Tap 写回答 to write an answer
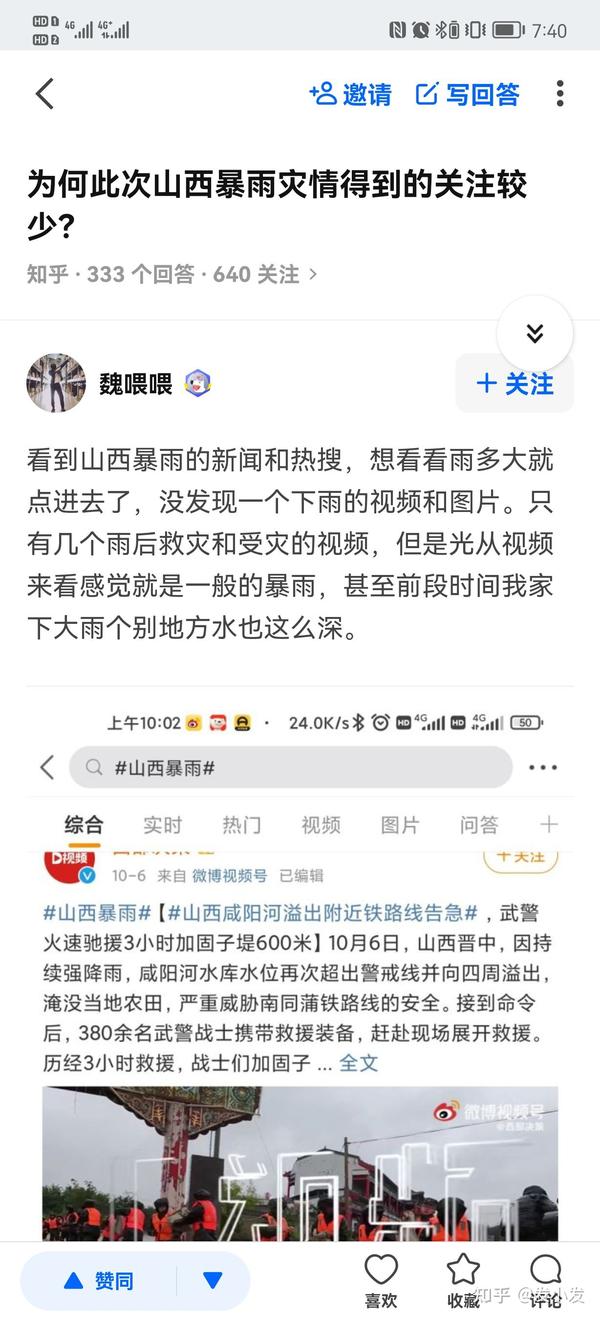The height and width of the screenshot is (1319, 600). point(468,94)
